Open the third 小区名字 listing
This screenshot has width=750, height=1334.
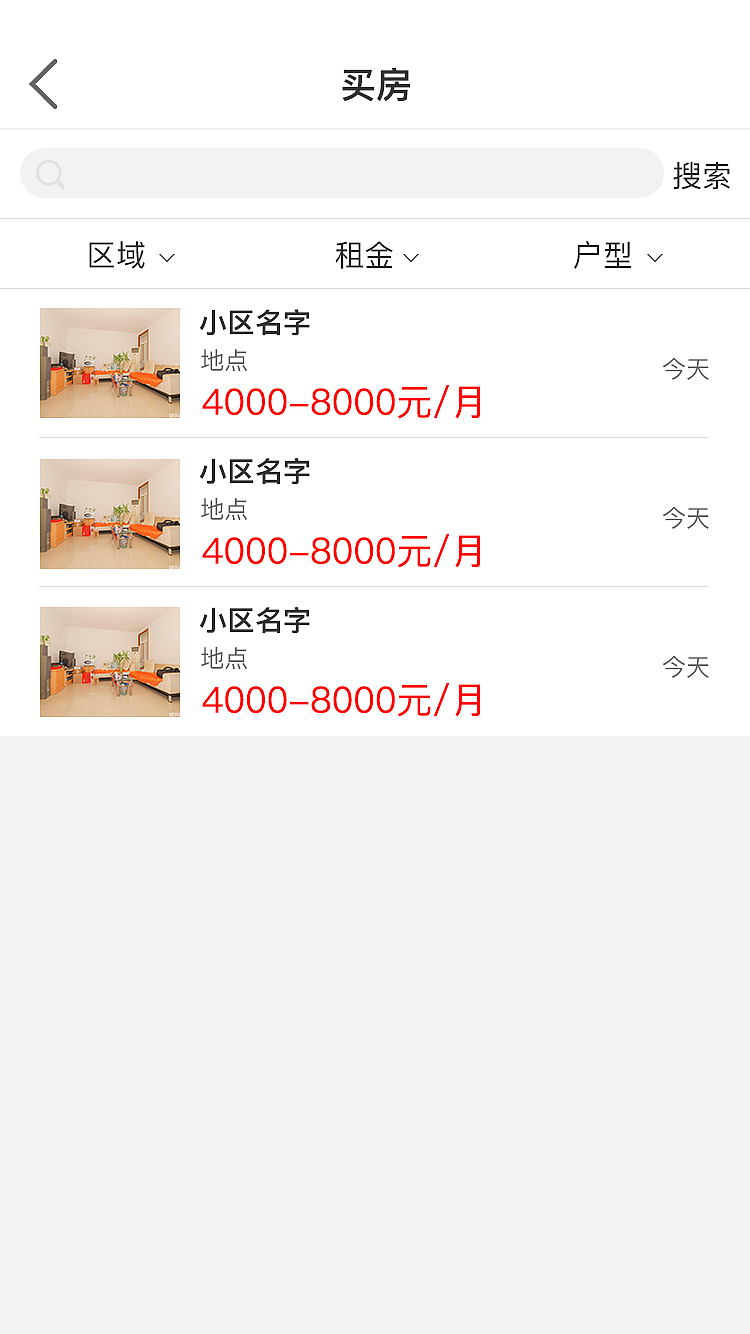(x=256, y=621)
